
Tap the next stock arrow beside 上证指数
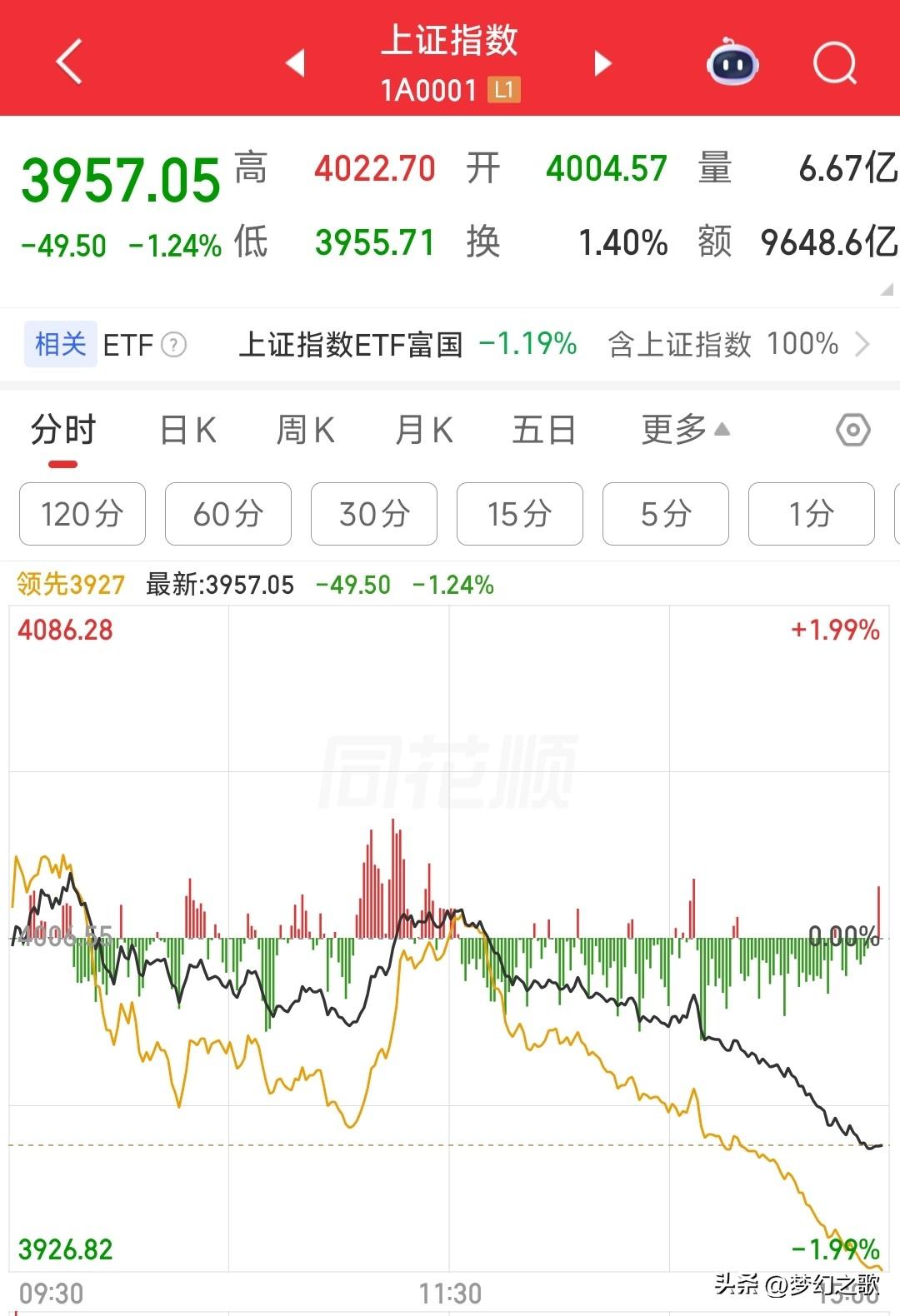tap(602, 62)
